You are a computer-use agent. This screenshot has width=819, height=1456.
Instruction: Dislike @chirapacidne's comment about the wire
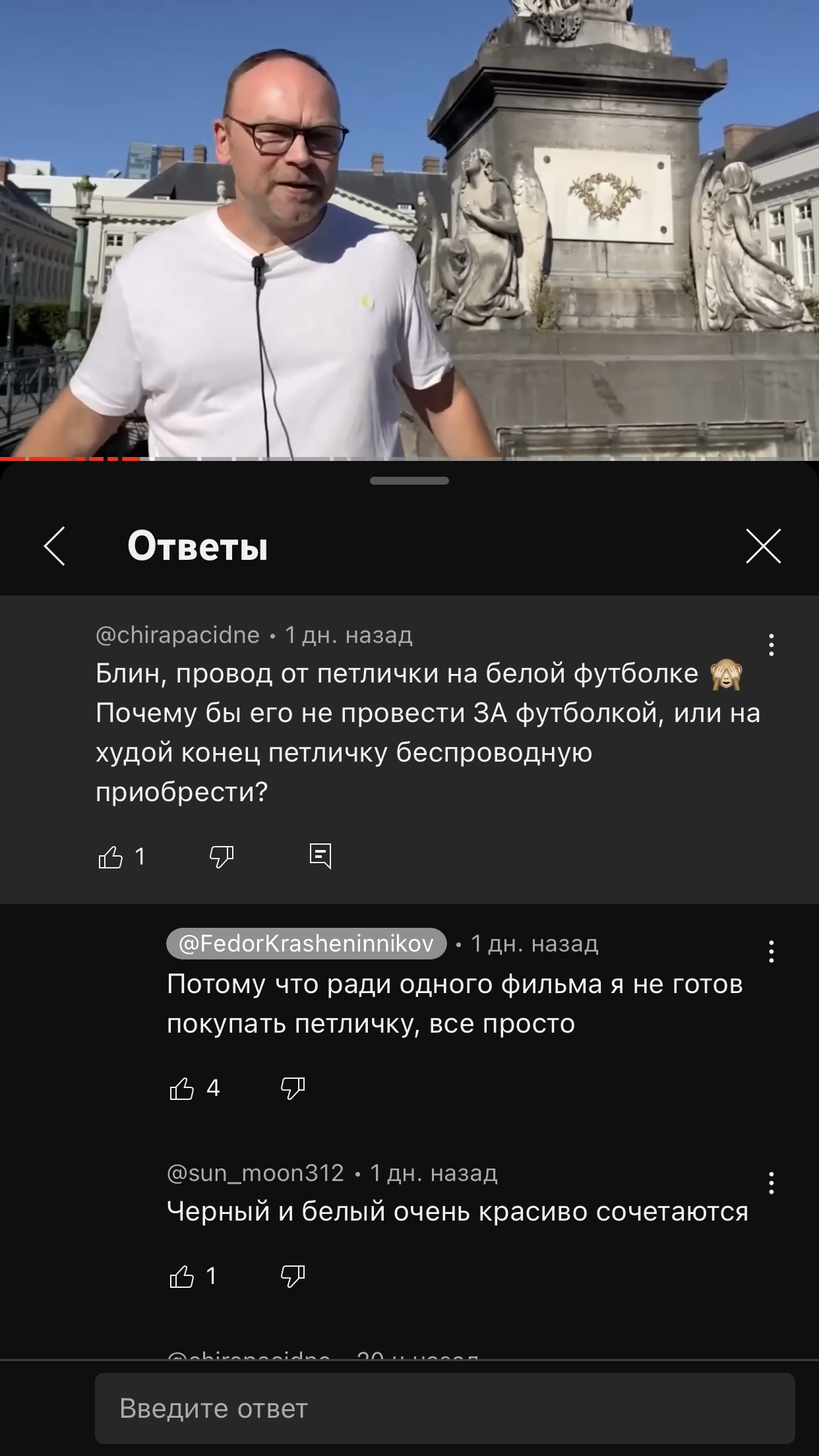[x=222, y=857]
